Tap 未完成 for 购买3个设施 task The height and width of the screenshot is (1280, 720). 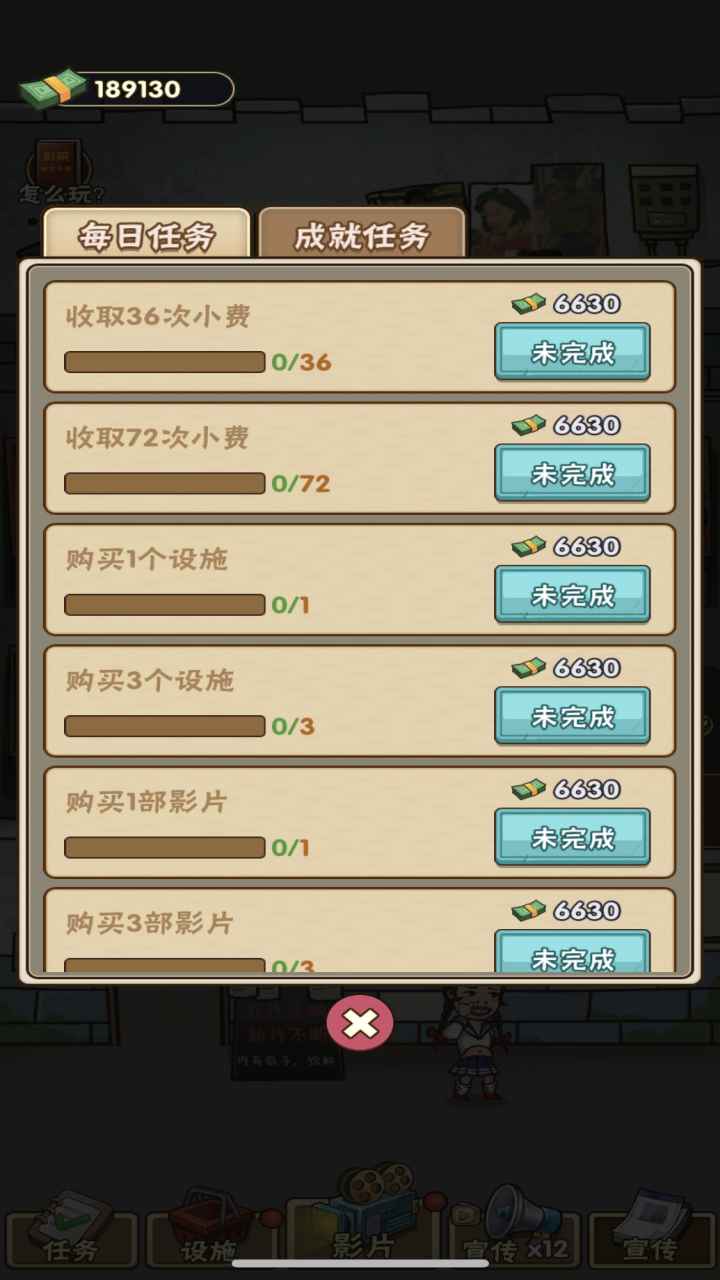(572, 716)
